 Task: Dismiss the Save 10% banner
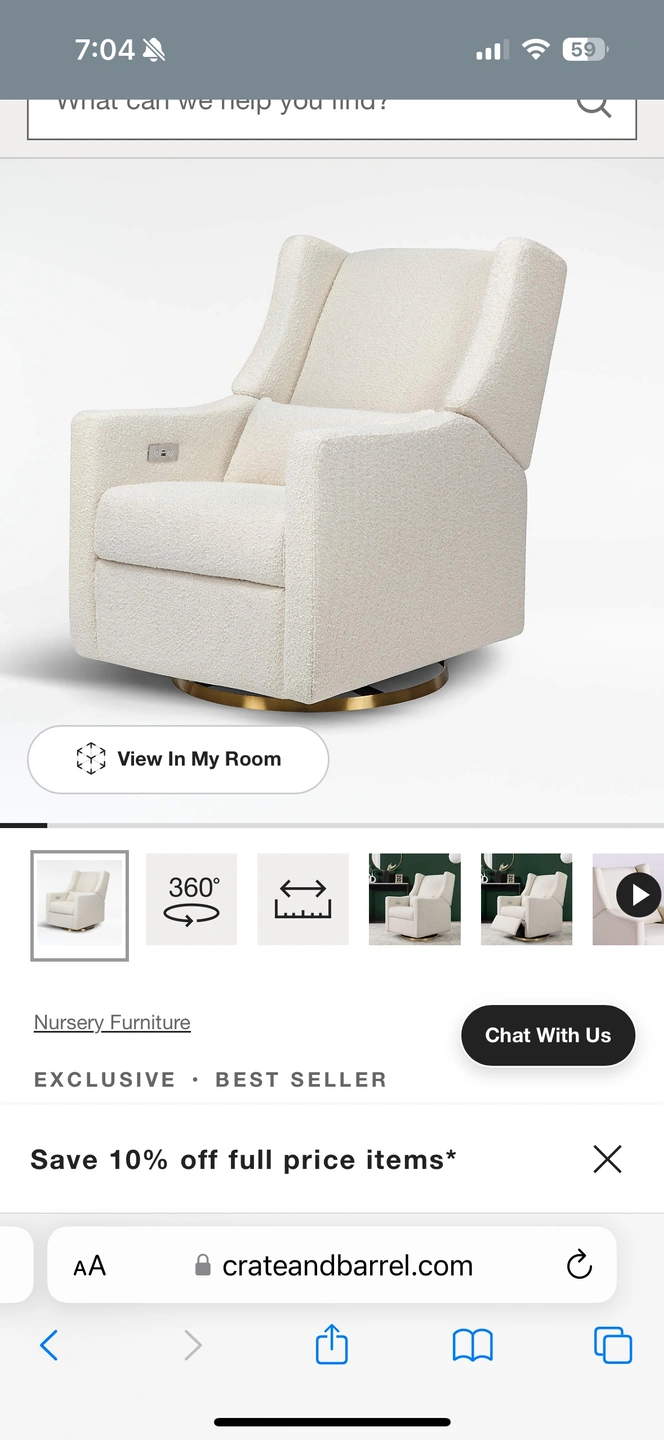pyautogui.click(x=607, y=1159)
